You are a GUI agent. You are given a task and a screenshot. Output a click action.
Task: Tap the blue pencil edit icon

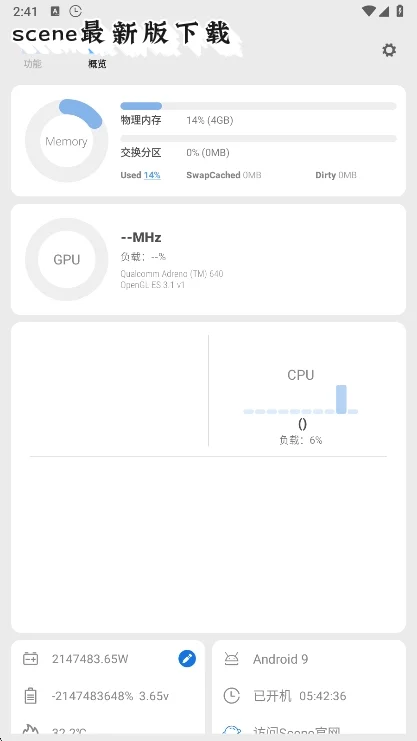[187, 658]
